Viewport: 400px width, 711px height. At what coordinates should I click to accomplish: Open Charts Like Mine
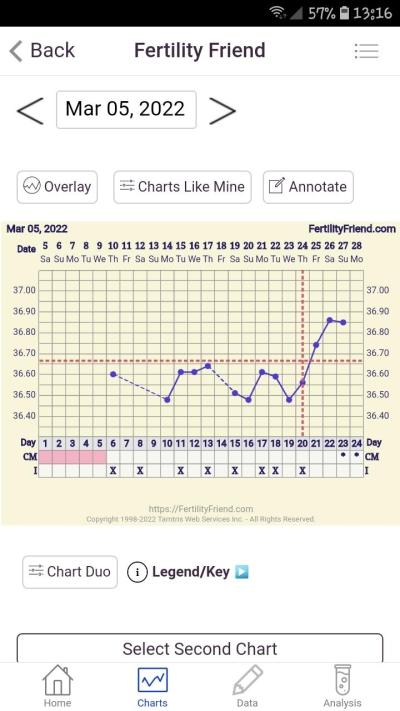click(x=182, y=187)
